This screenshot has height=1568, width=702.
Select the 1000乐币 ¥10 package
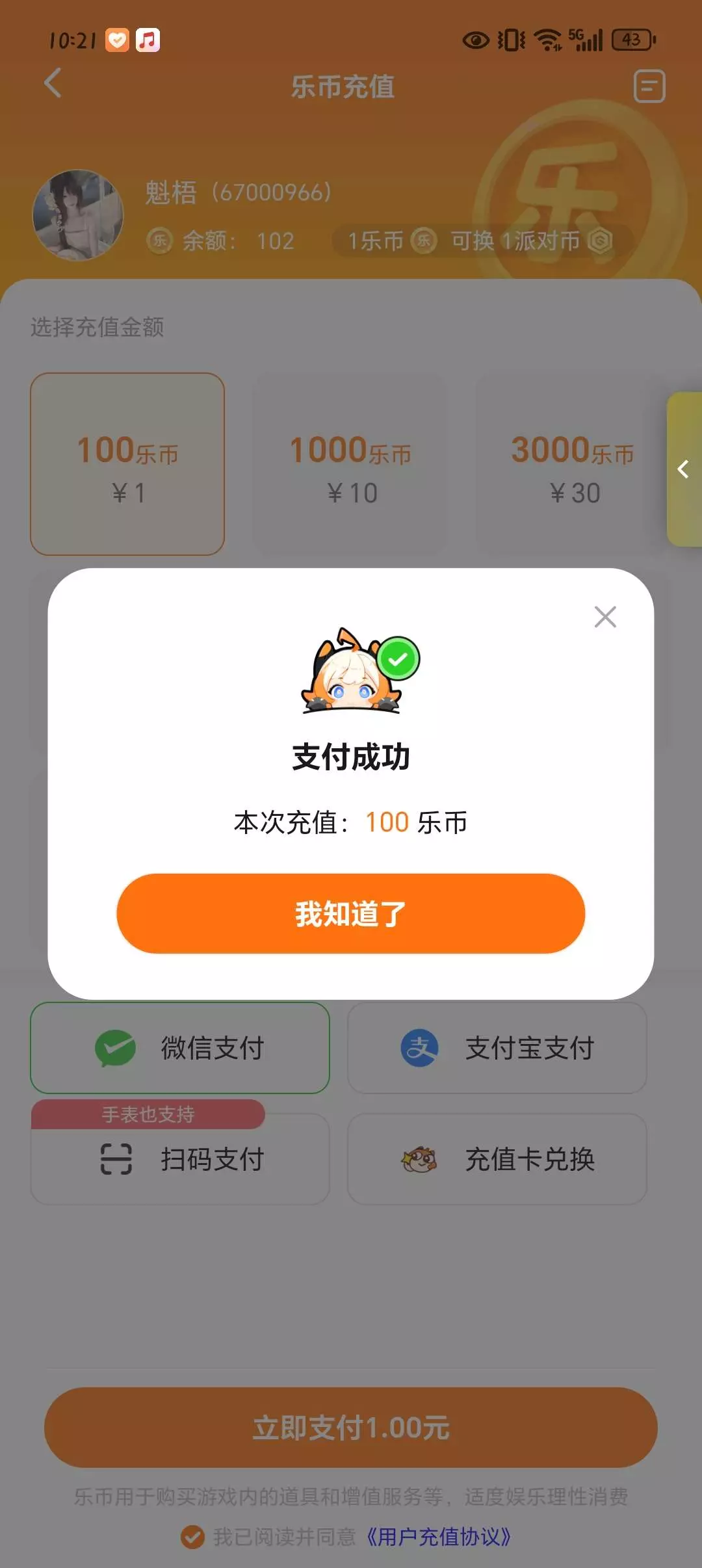pos(351,464)
